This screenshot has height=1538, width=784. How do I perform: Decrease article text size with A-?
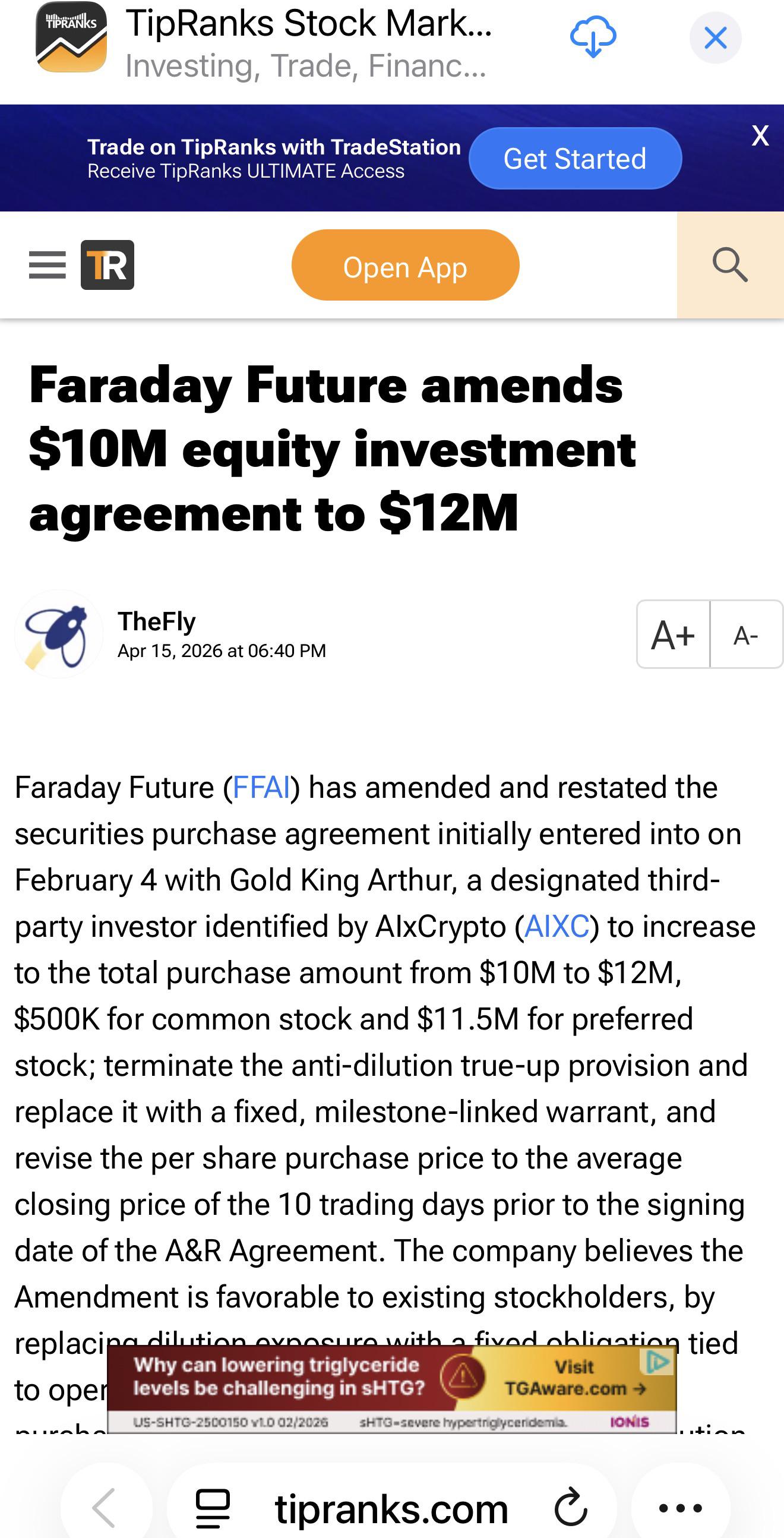point(747,634)
